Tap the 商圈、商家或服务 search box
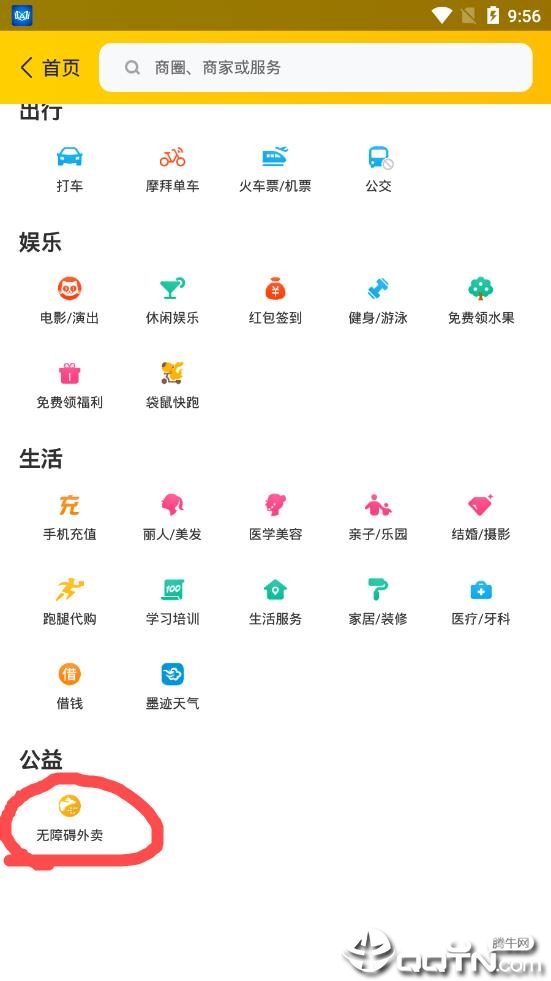Image resolution: width=551 pixels, height=981 pixels. pyautogui.click(x=316, y=68)
